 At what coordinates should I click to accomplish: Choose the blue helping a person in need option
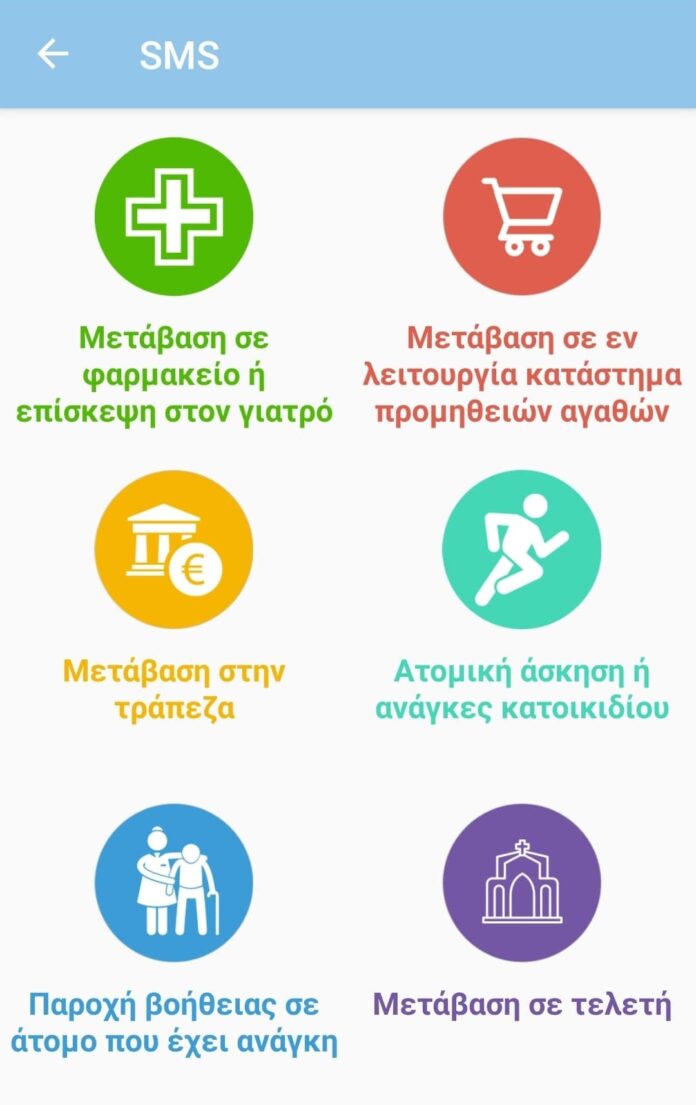174,883
